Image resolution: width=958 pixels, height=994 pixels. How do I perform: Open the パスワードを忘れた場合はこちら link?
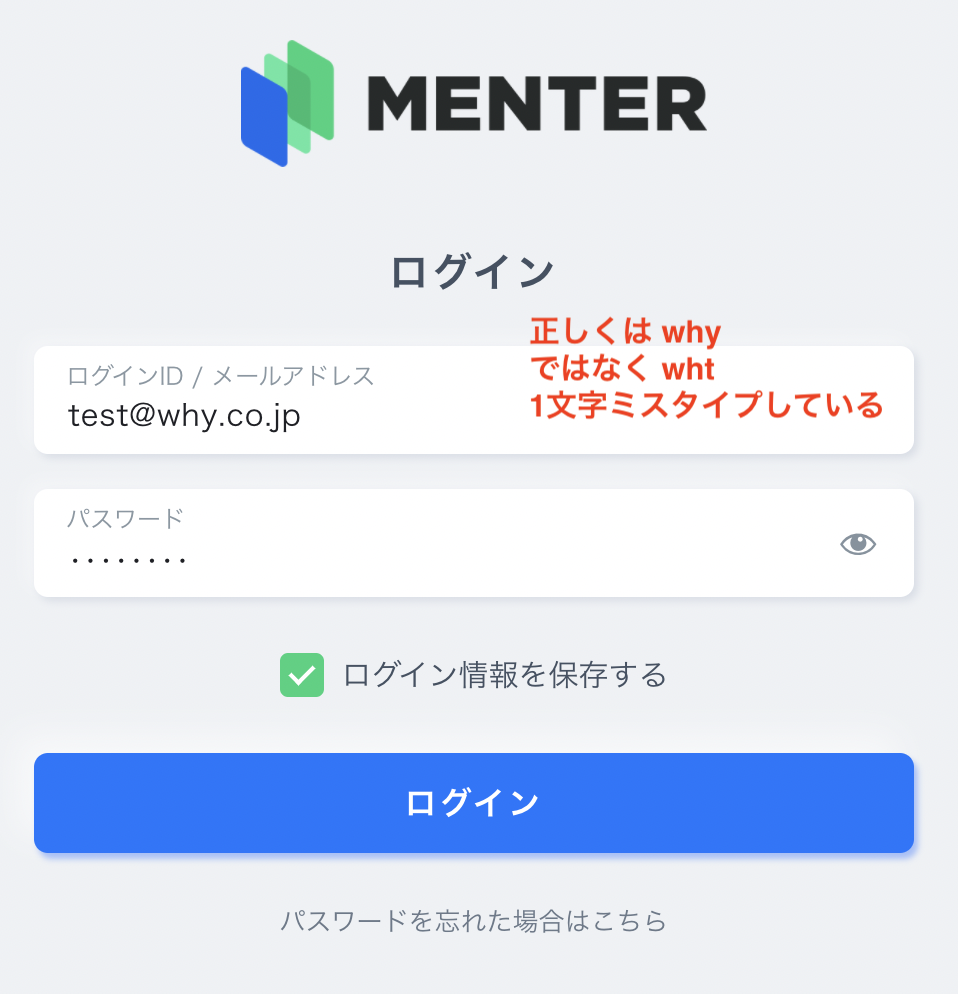point(473,920)
